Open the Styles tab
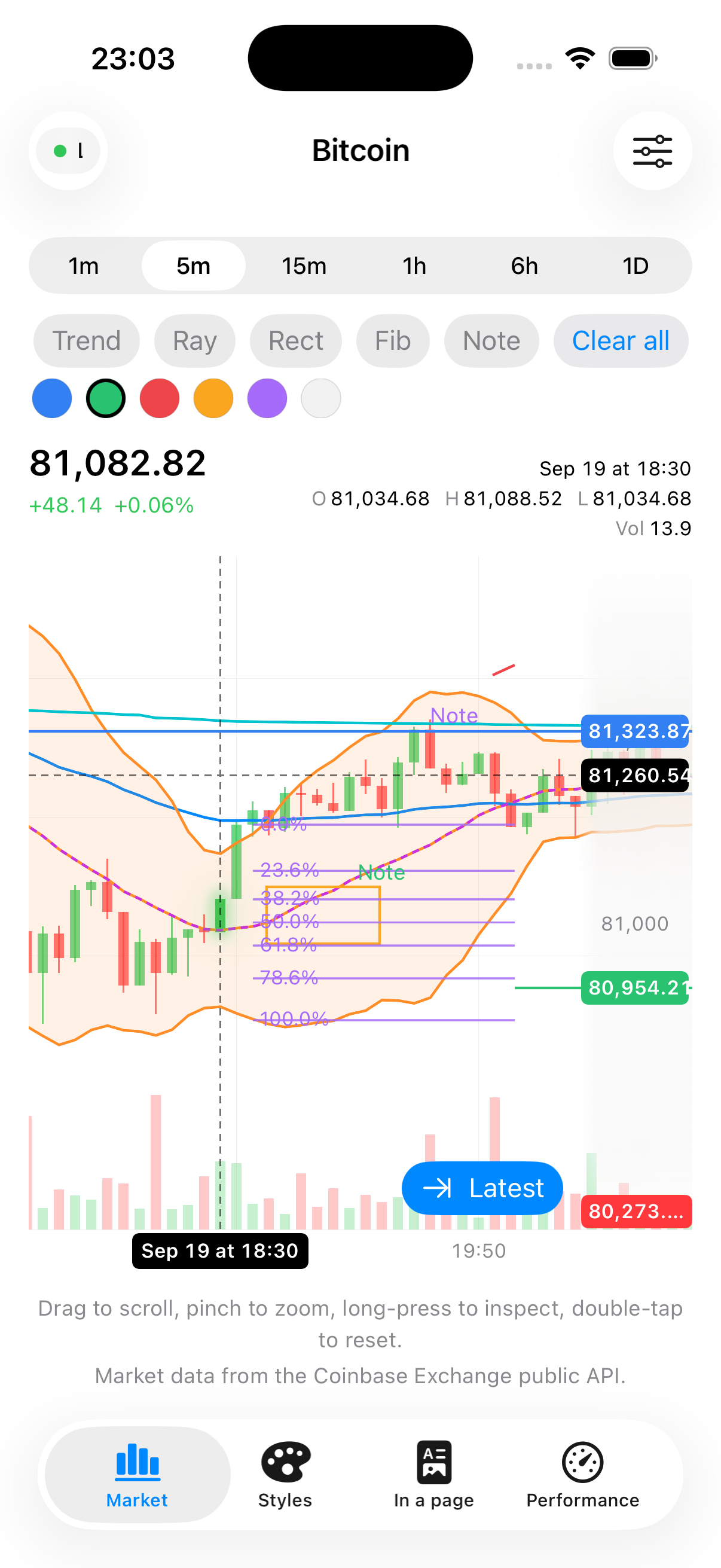The height and width of the screenshot is (1568, 721). click(285, 1474)
